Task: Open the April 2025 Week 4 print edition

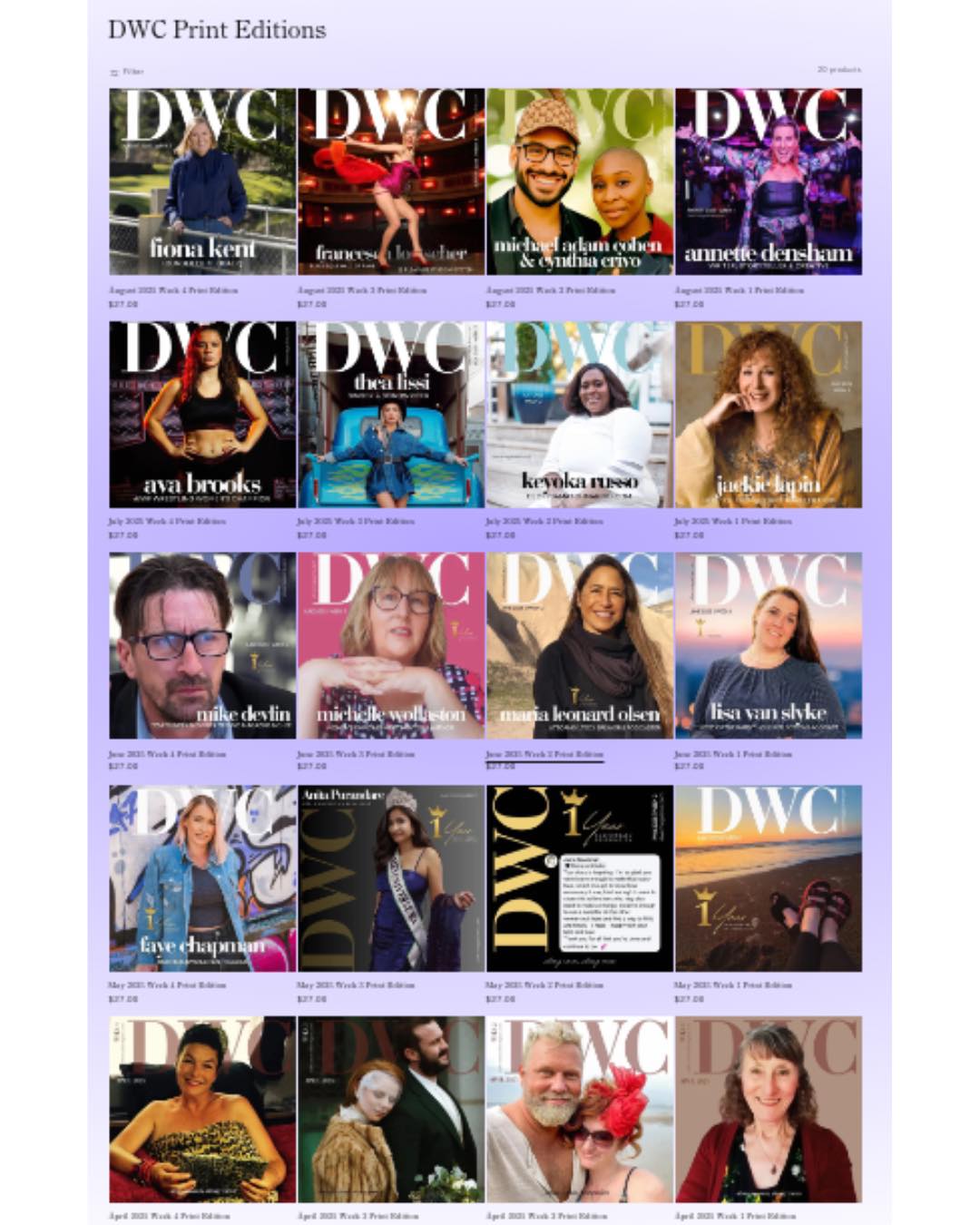Action: tap(202, 1109)
